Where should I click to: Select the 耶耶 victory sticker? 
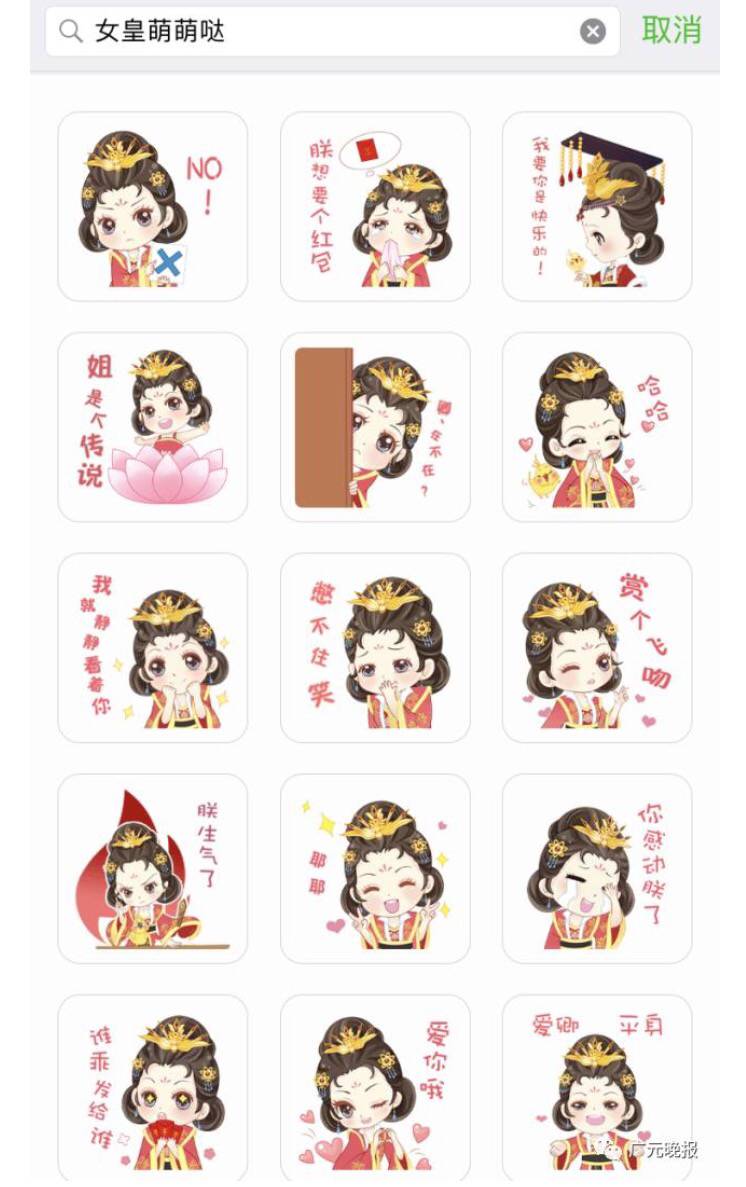[375, 868]
